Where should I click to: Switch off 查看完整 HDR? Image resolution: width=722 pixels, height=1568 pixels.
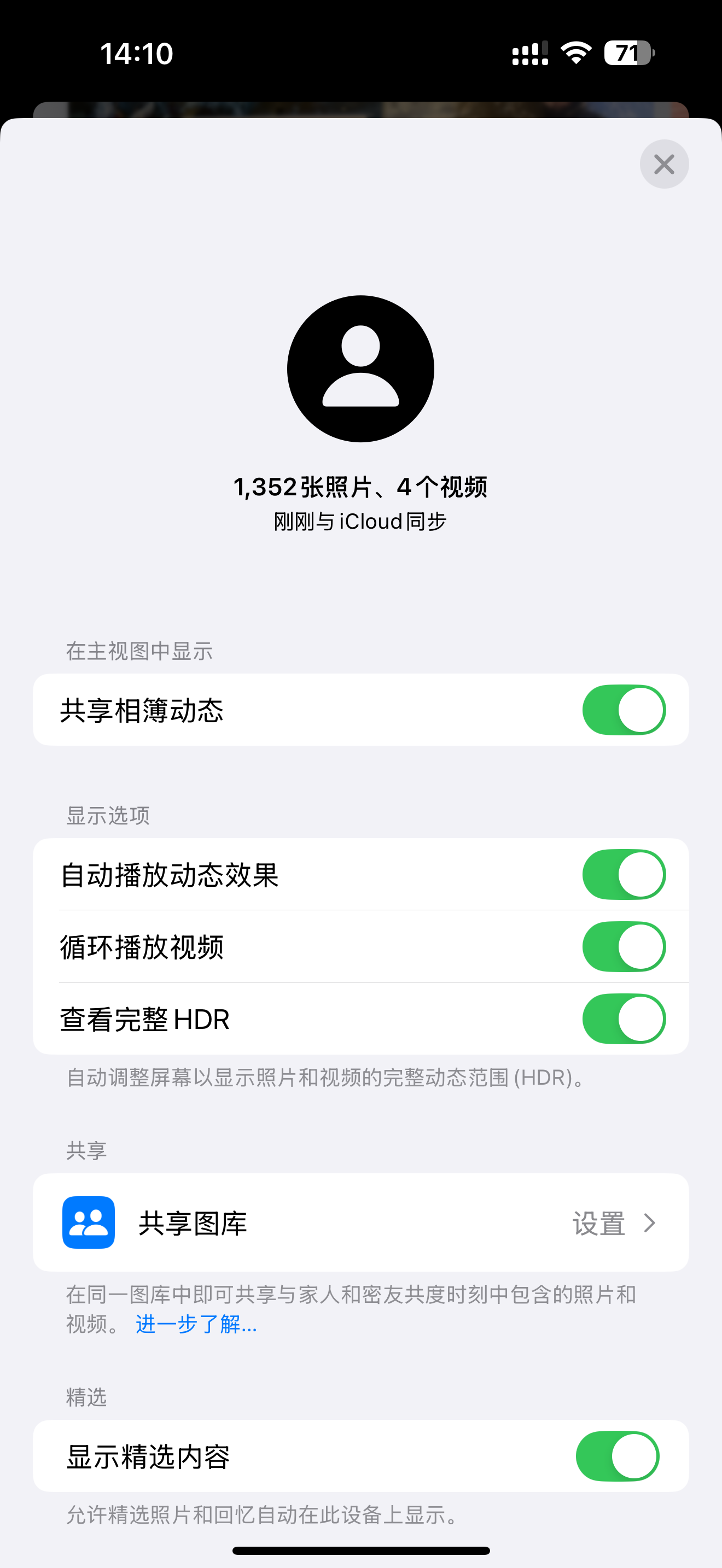pos(624,1019)
